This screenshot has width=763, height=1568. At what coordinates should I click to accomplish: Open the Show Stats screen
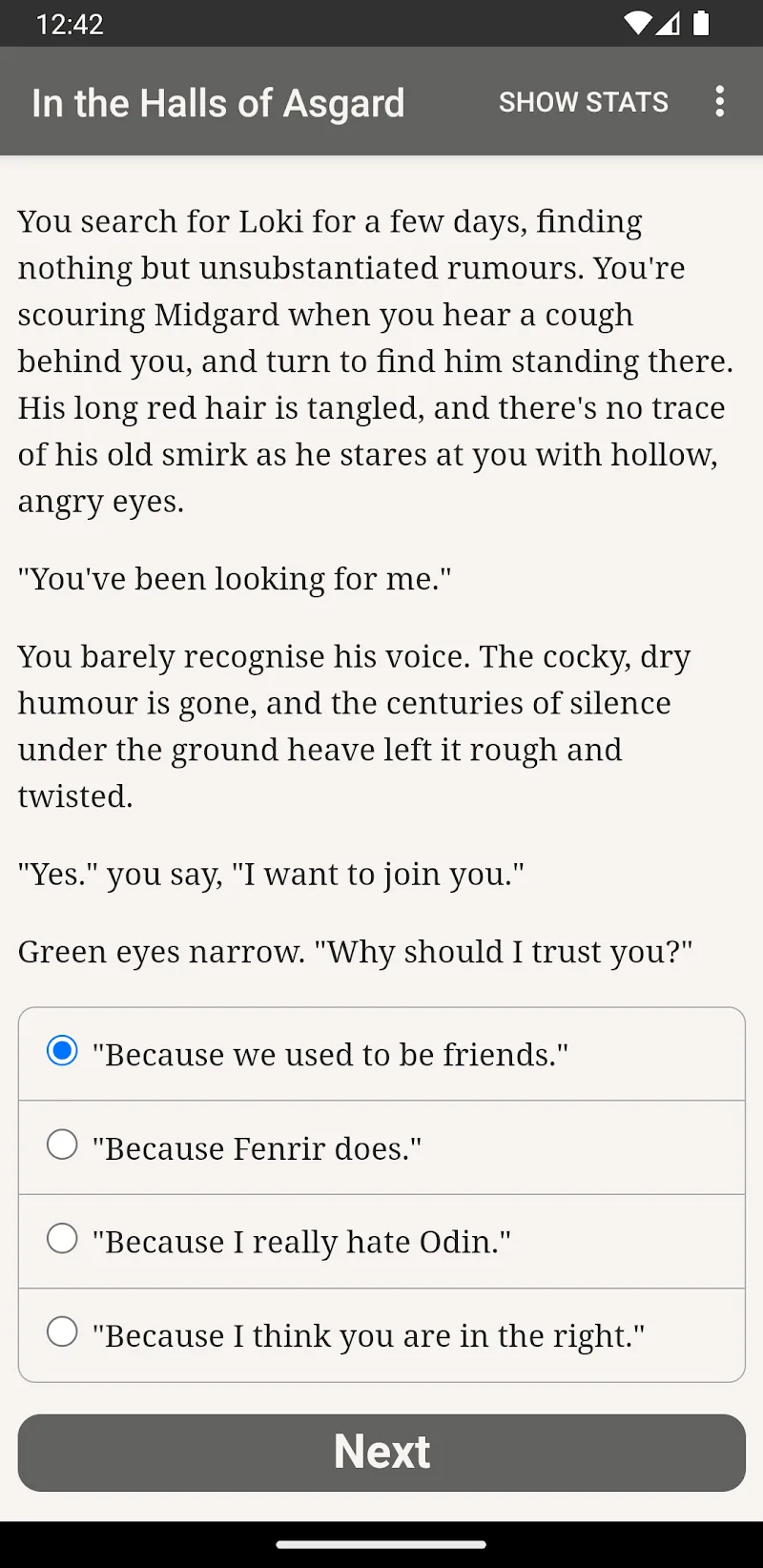pyautogui.click(x=583, y=102)
